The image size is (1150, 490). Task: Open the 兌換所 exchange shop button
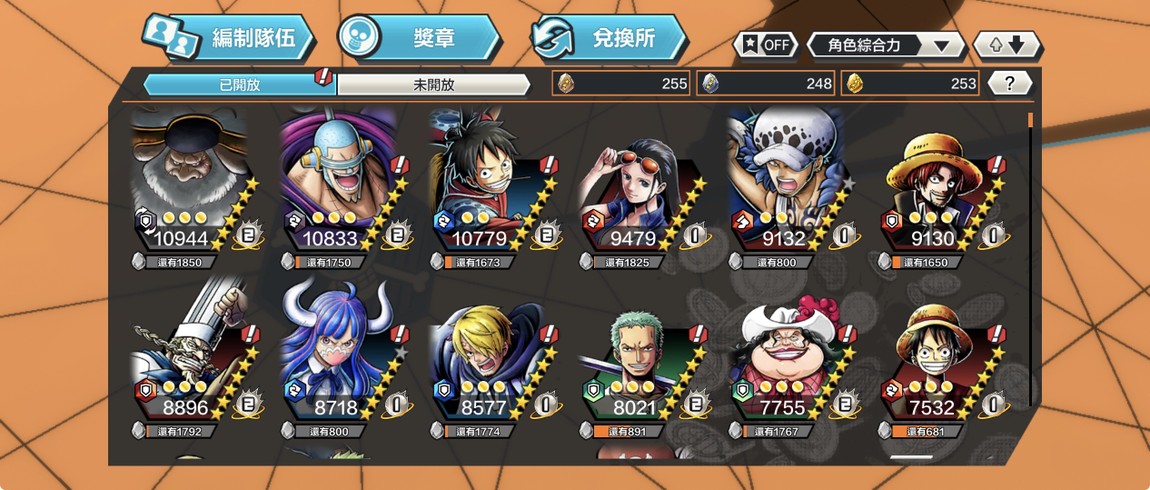click(612, 38)
